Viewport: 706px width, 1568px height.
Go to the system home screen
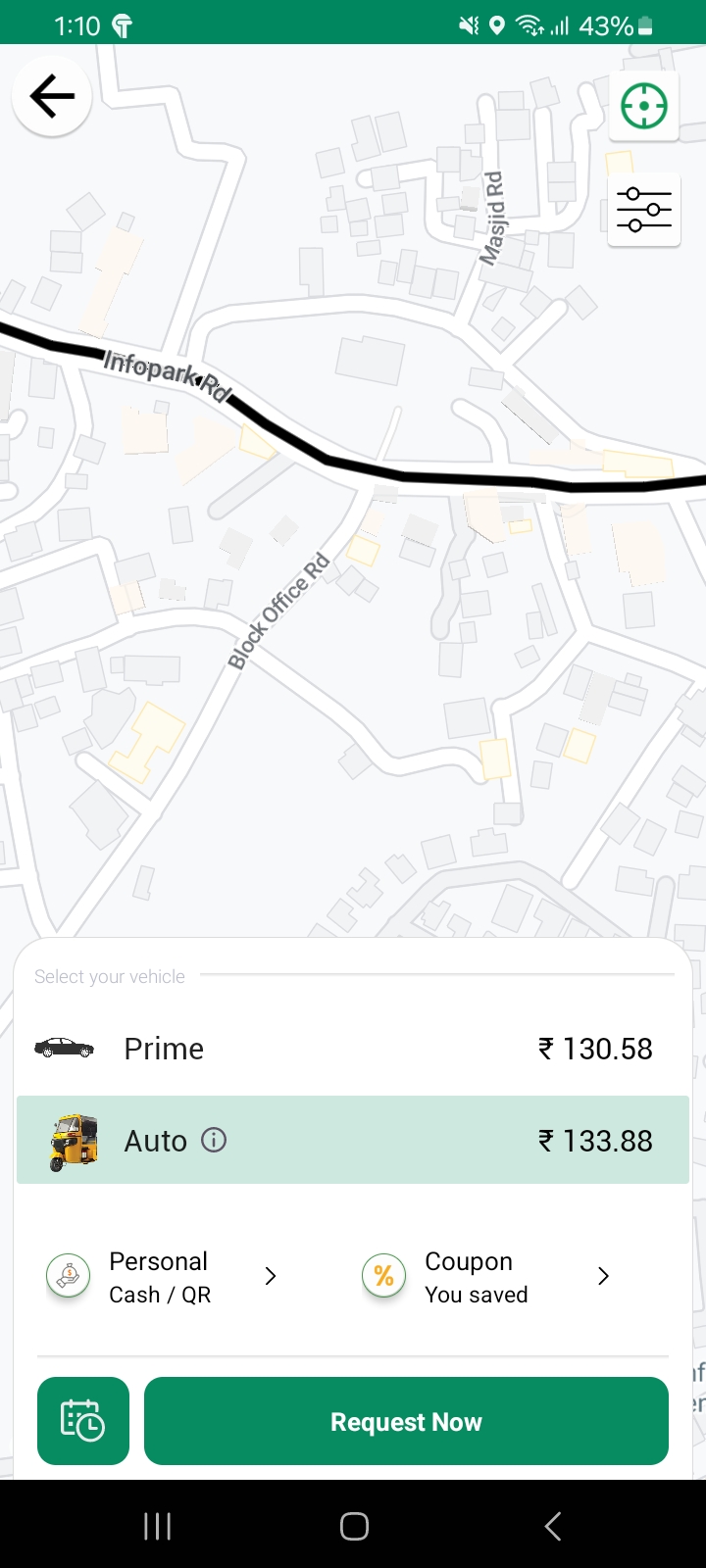(354, 1526)
